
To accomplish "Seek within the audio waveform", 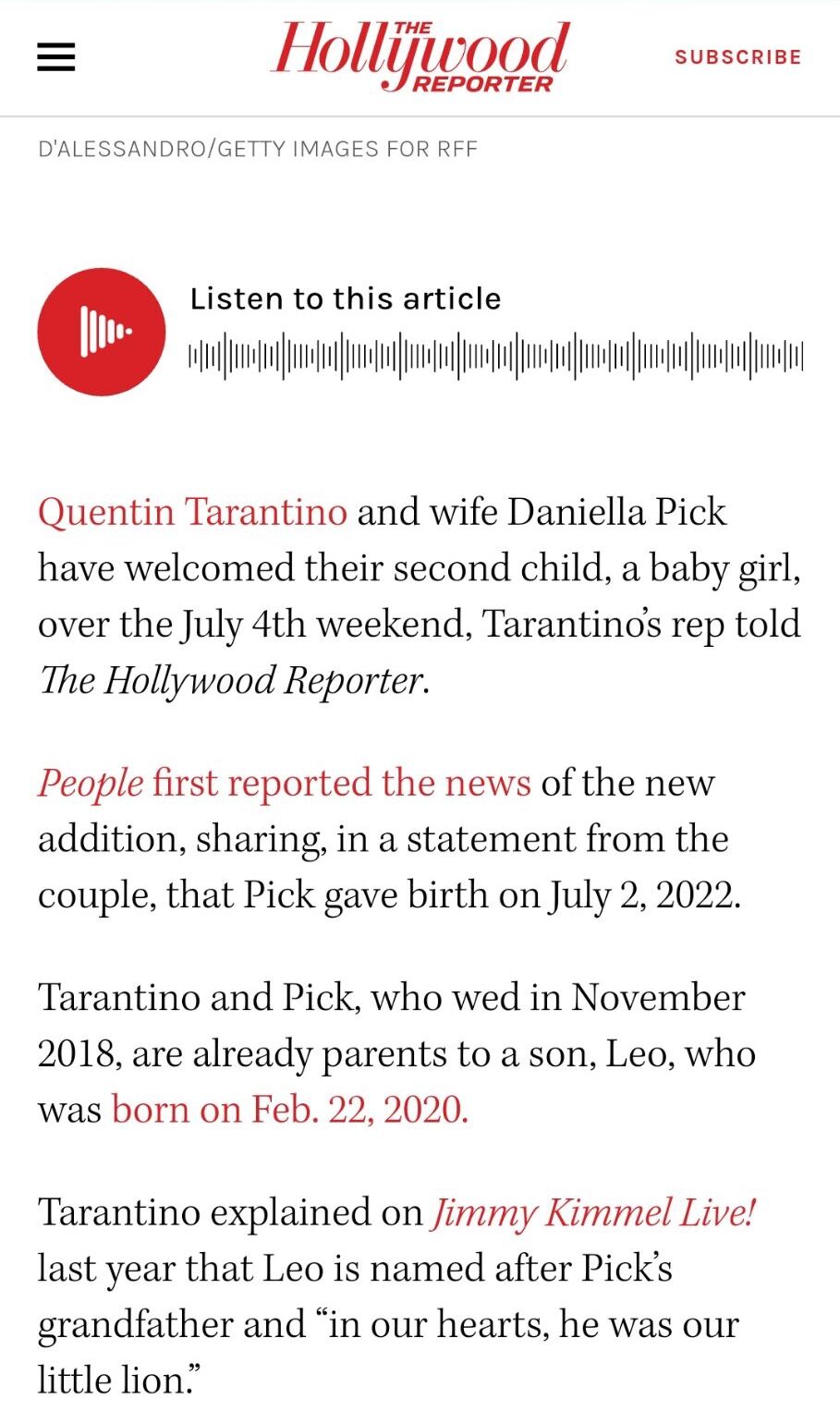I will point(495,357).
